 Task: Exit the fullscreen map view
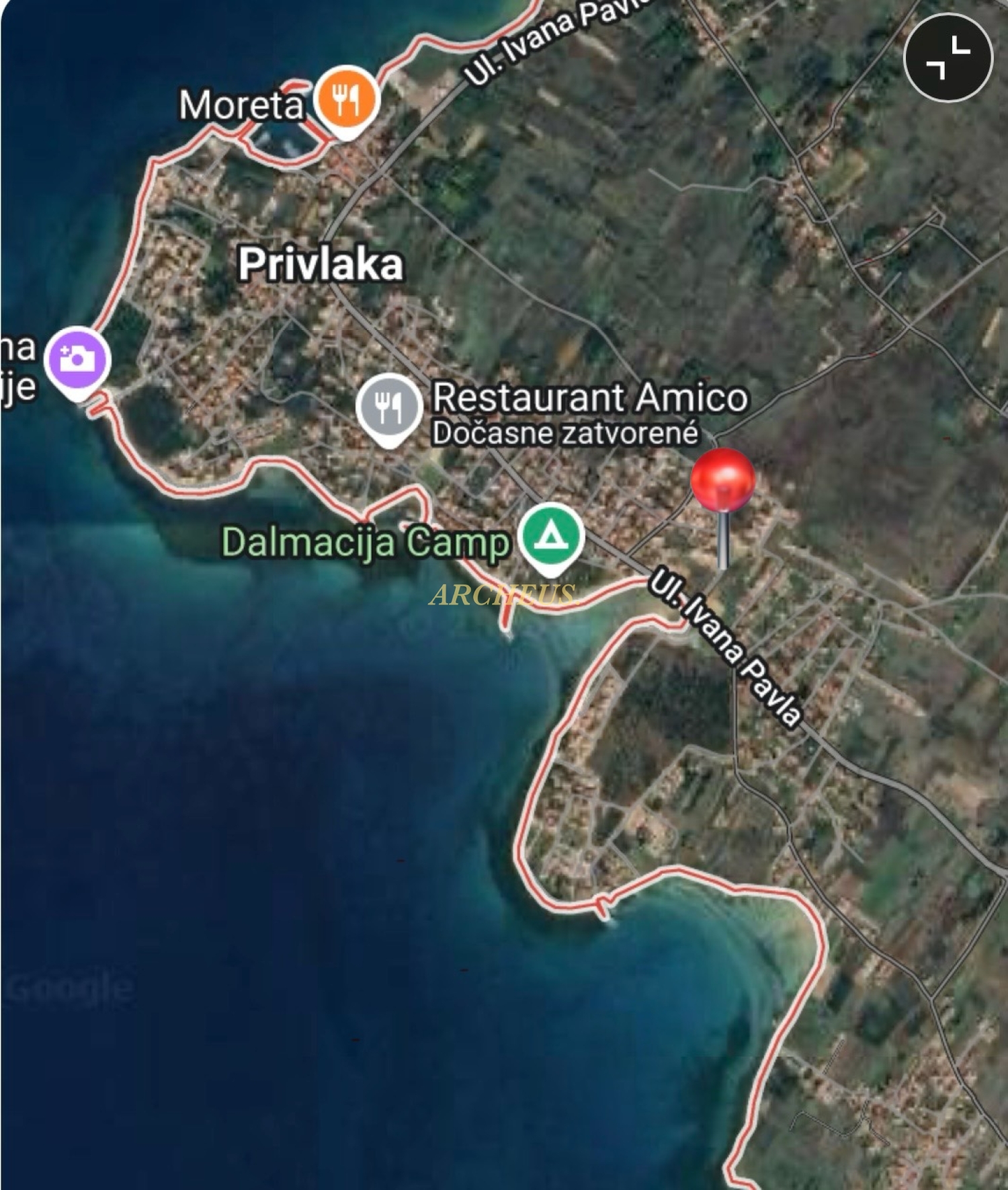coord(948,58)
